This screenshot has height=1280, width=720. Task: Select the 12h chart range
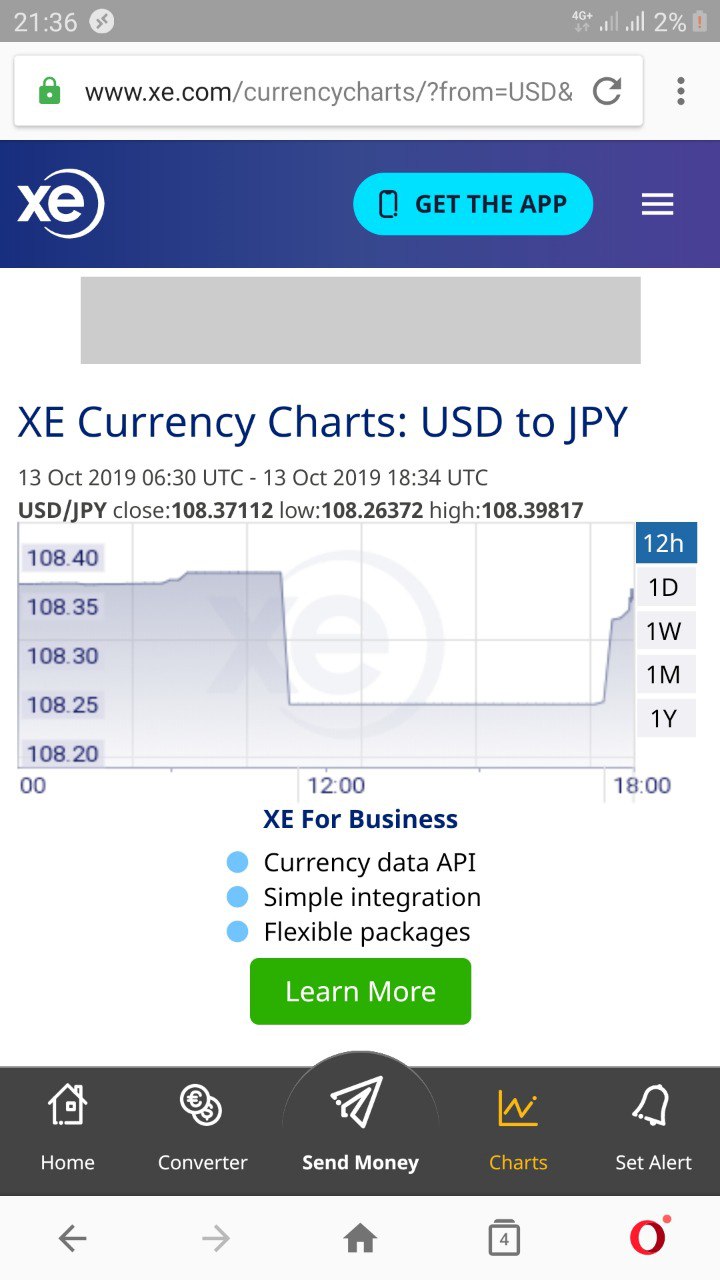tap(665, 543)
